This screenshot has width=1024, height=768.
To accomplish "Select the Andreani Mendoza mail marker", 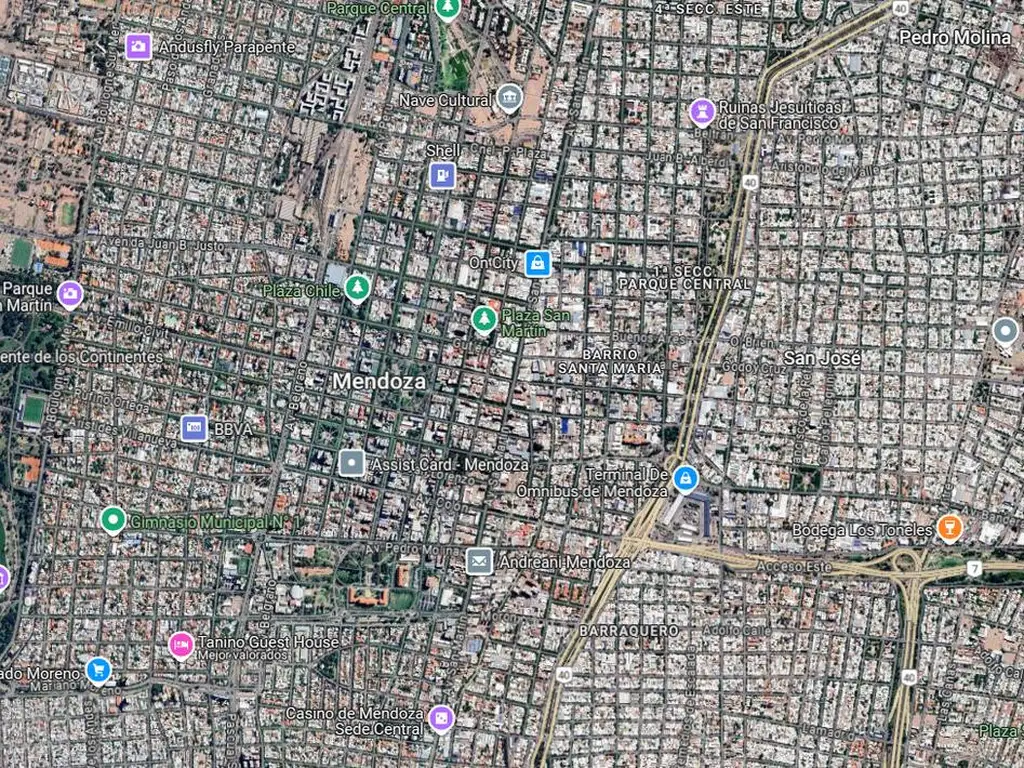I will (x=480, y=561).
